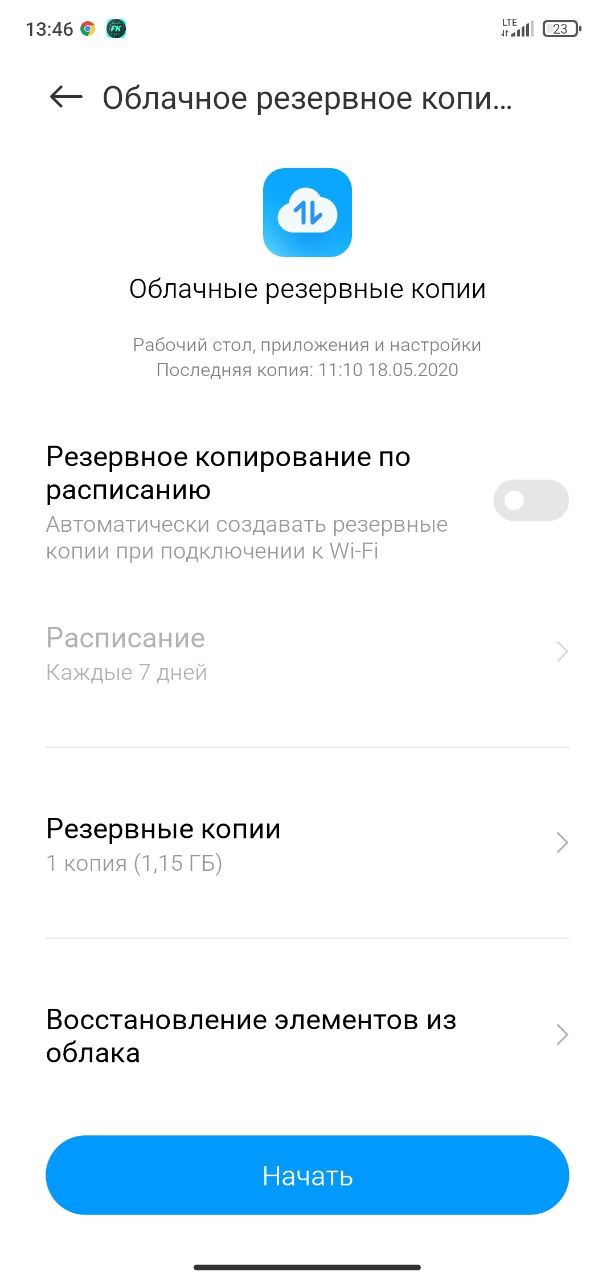615x1280 pixels.
Task: Tap the Начать button
Action: (307, 1175)
